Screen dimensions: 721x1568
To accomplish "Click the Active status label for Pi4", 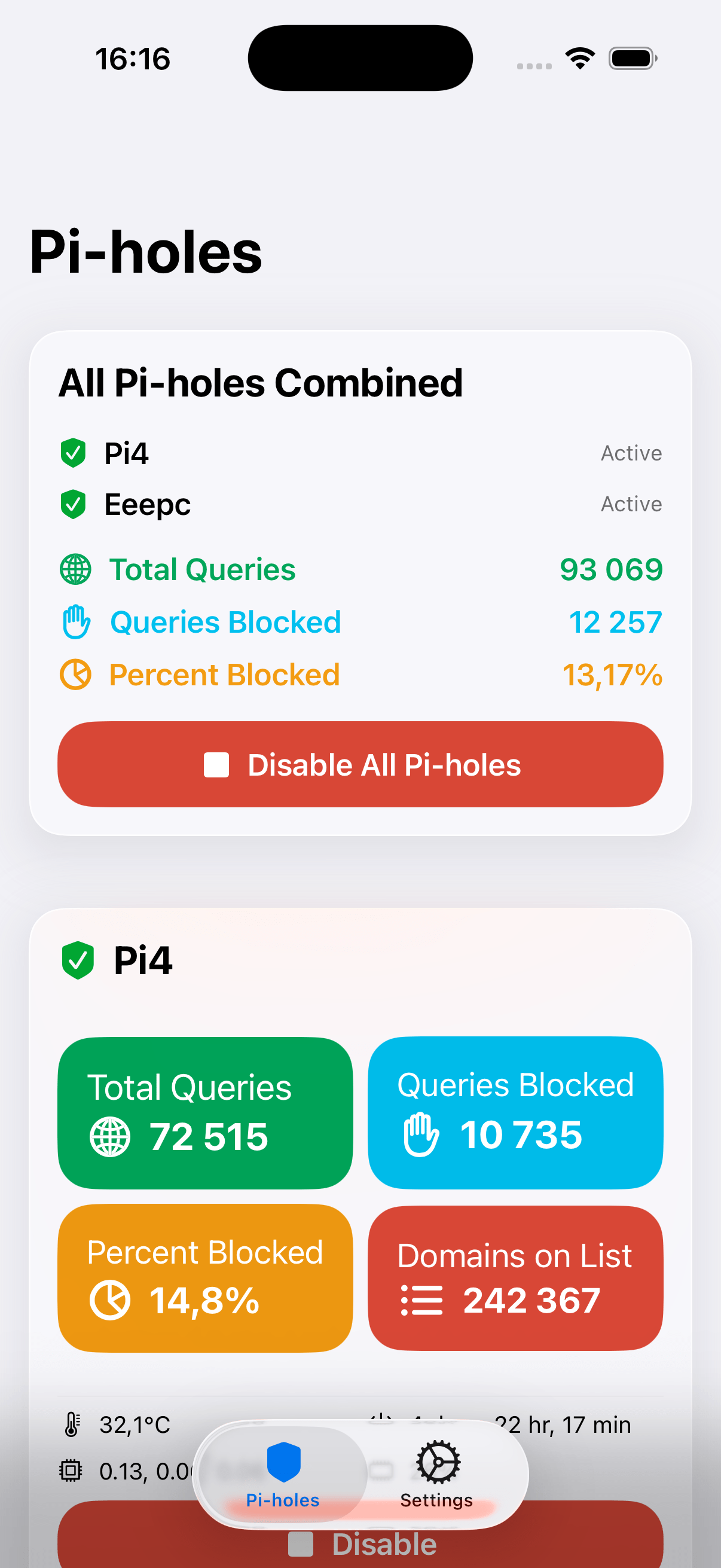I will (x=631, y=453).
